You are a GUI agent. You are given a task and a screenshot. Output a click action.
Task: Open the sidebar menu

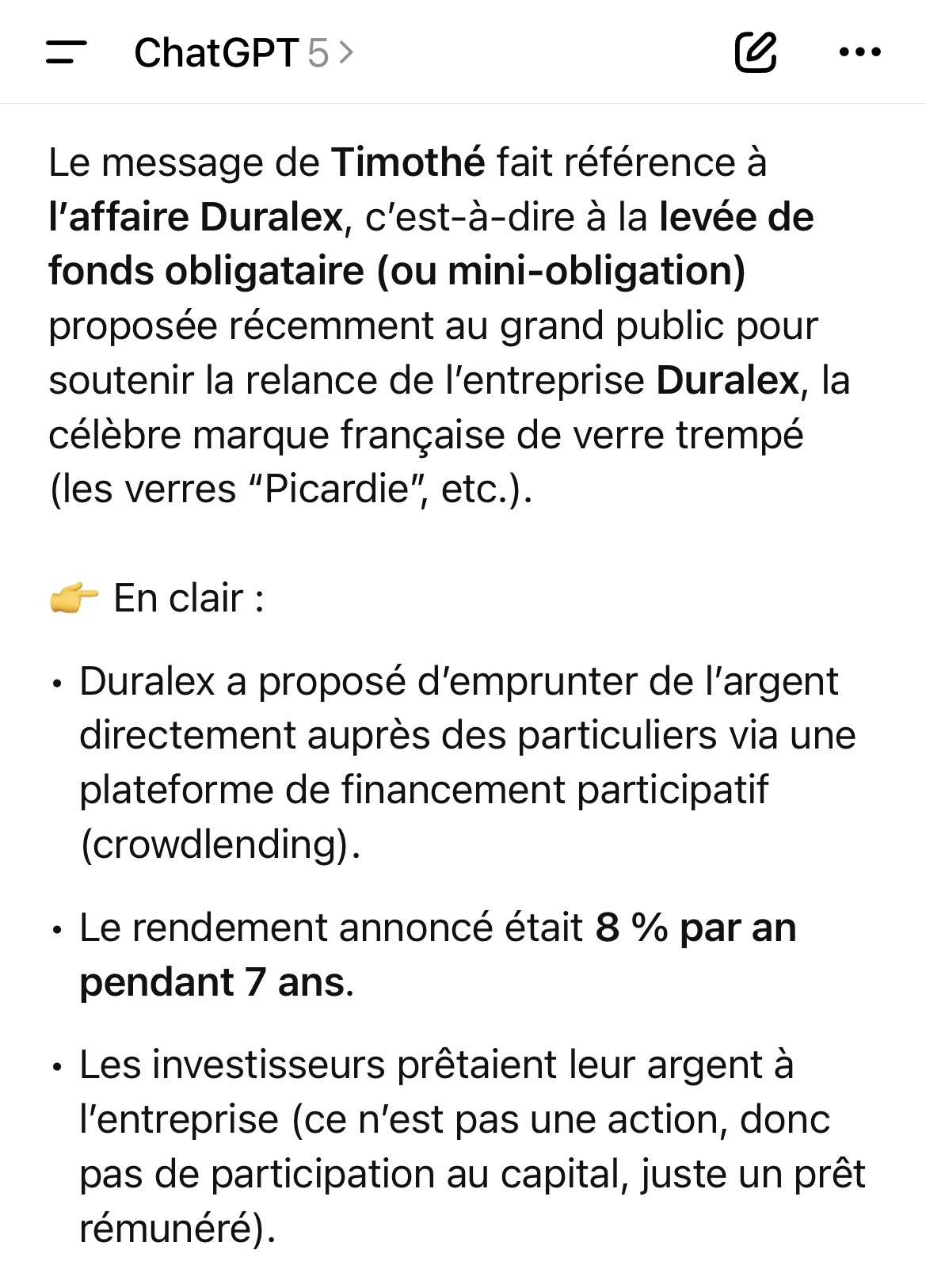(67, 52)
